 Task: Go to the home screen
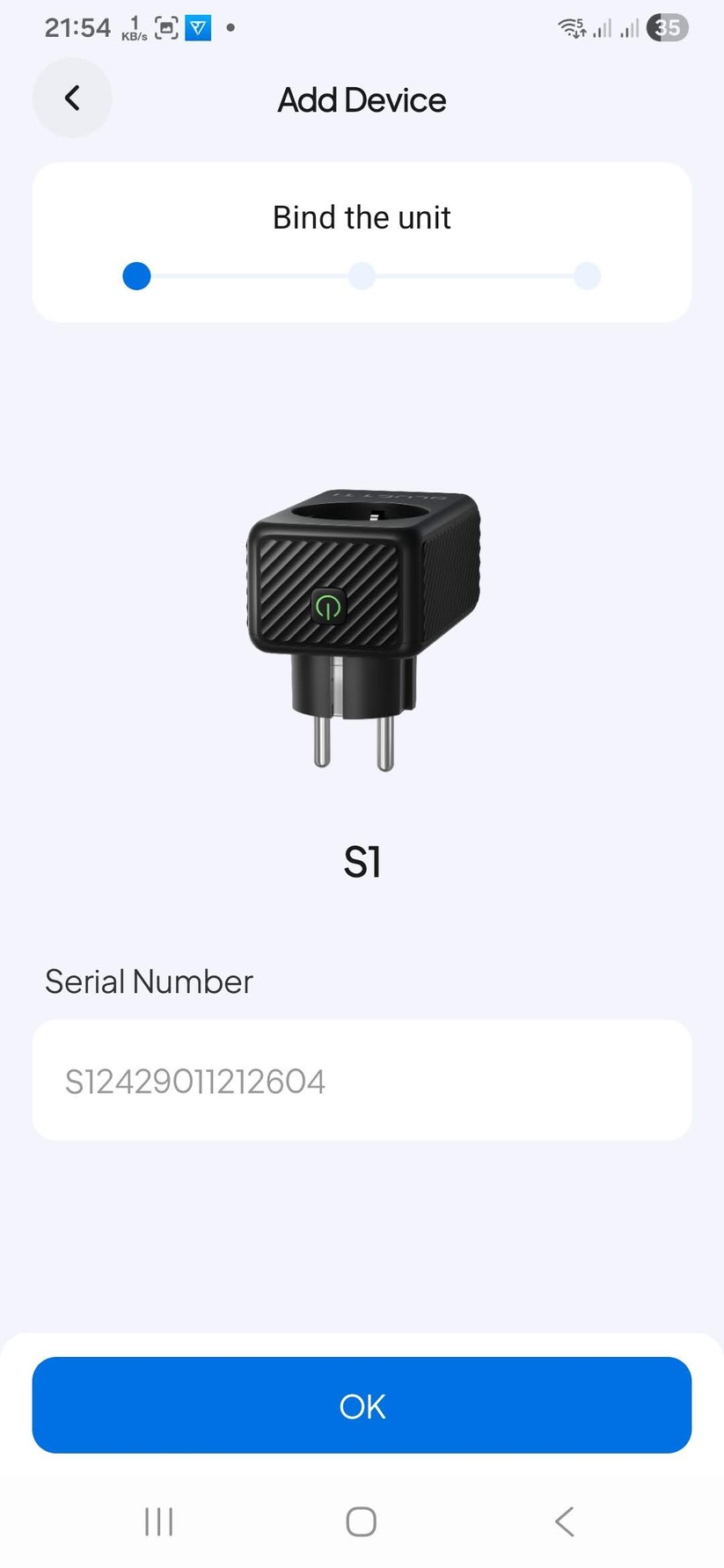(x=362, y=1521)
